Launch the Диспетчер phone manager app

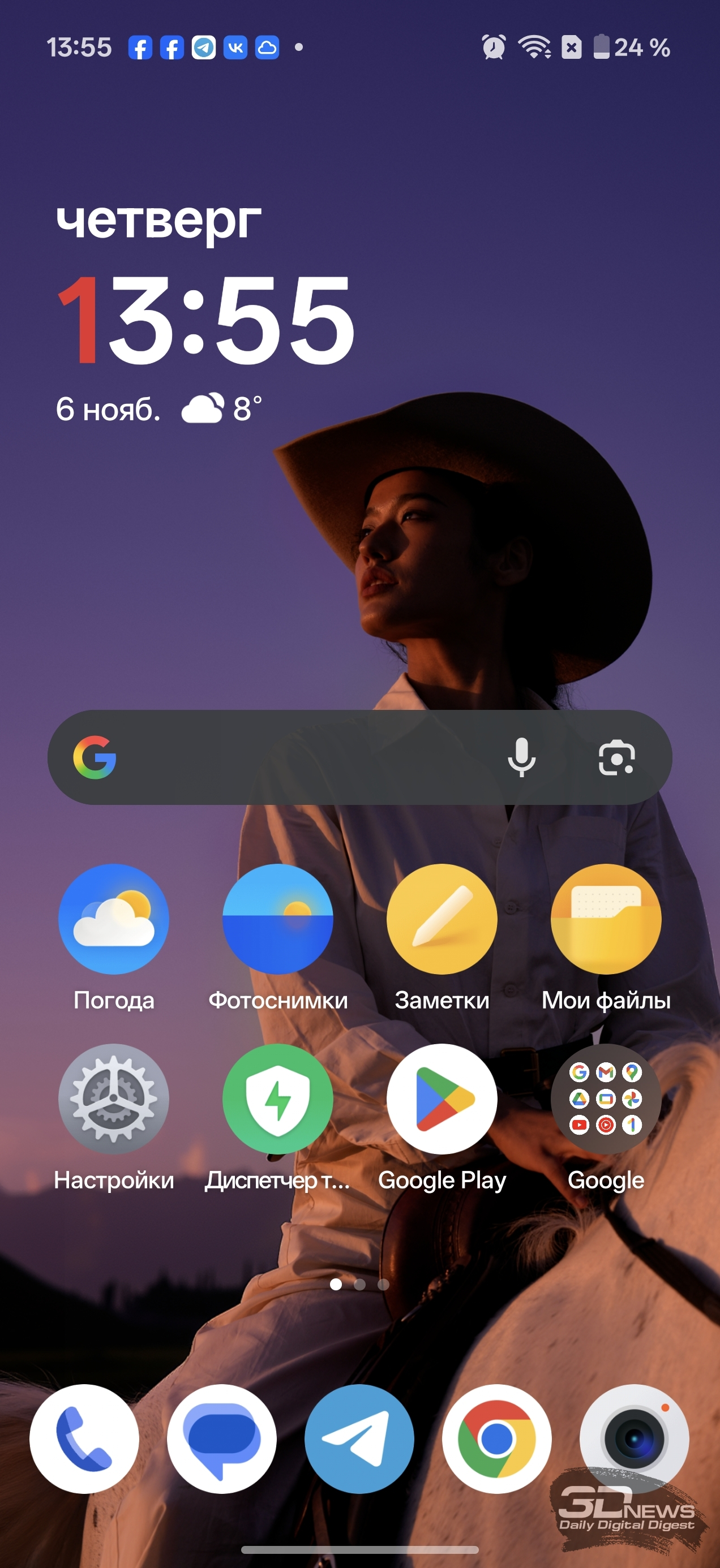(278, 1098)
